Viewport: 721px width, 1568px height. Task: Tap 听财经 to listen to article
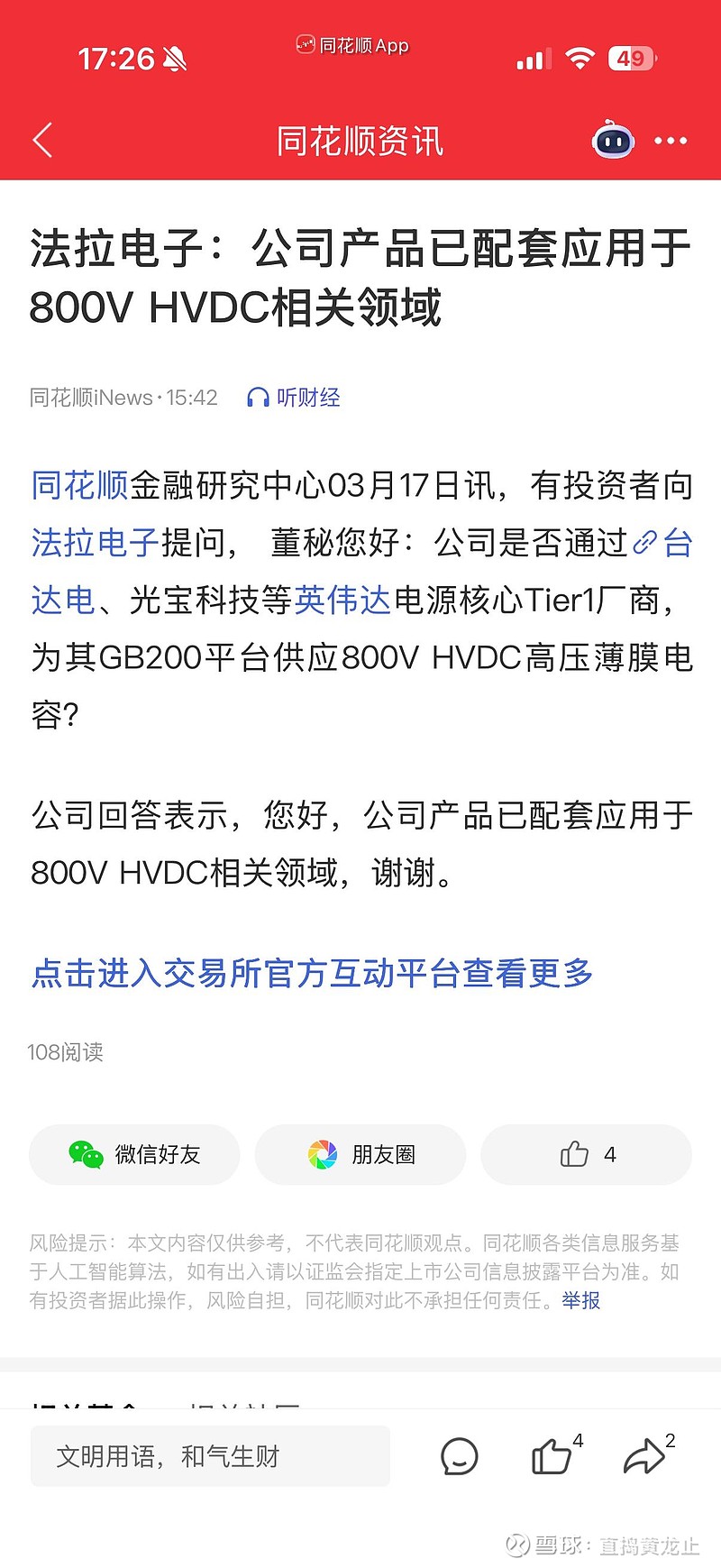click(x=294, y=398)
